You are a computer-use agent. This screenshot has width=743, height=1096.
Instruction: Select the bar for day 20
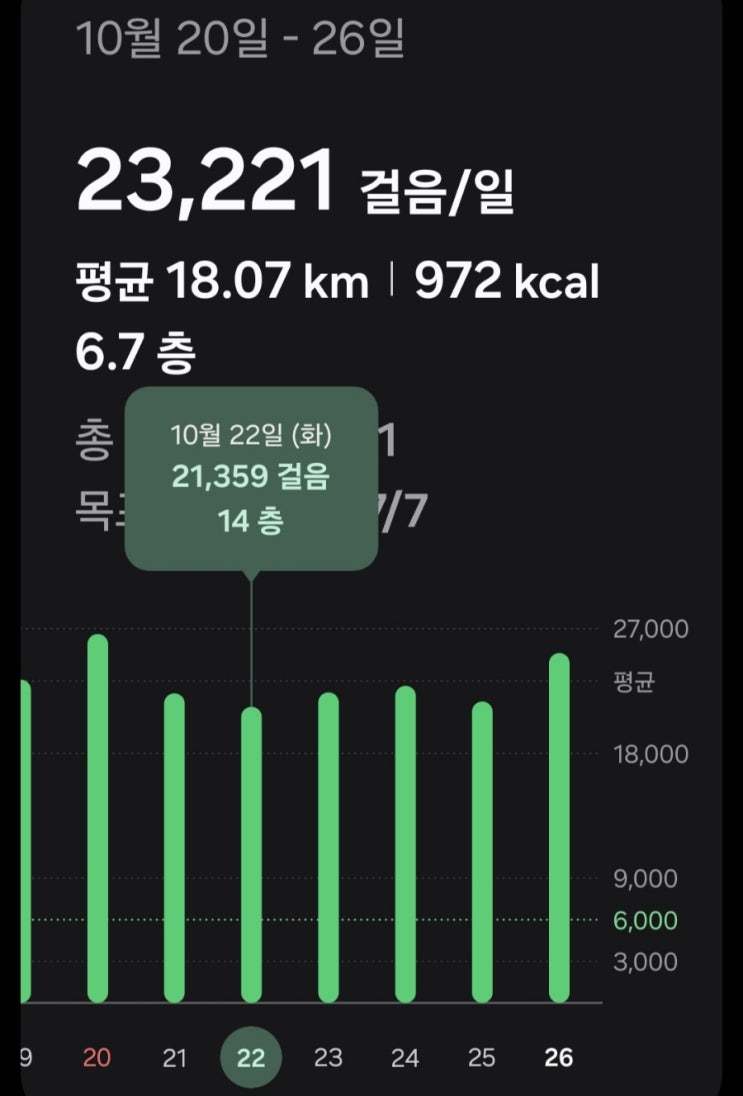point(97,818)
